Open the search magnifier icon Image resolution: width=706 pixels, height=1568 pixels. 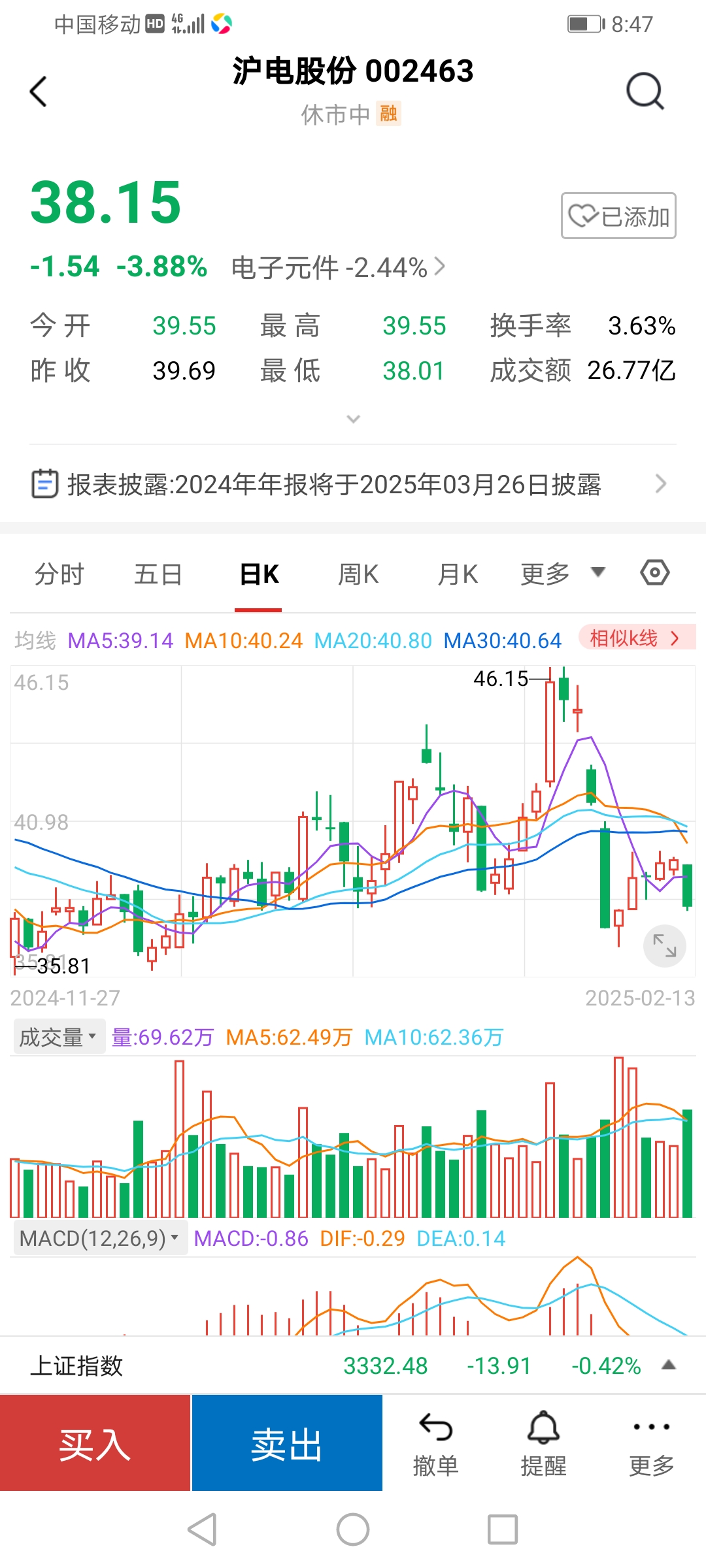[x=644, y=91]
